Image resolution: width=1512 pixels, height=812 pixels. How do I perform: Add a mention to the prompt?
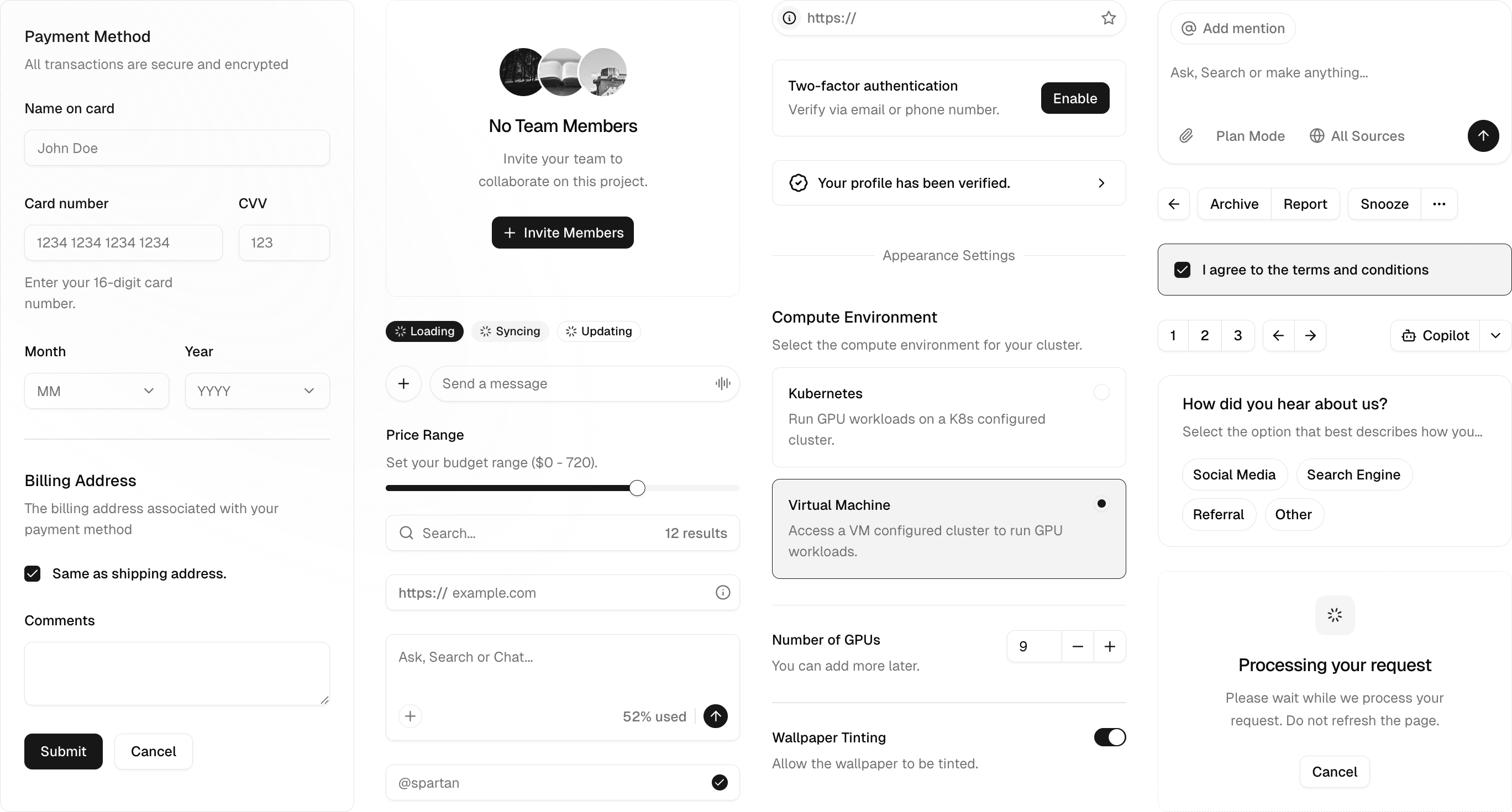[1232, 28]
